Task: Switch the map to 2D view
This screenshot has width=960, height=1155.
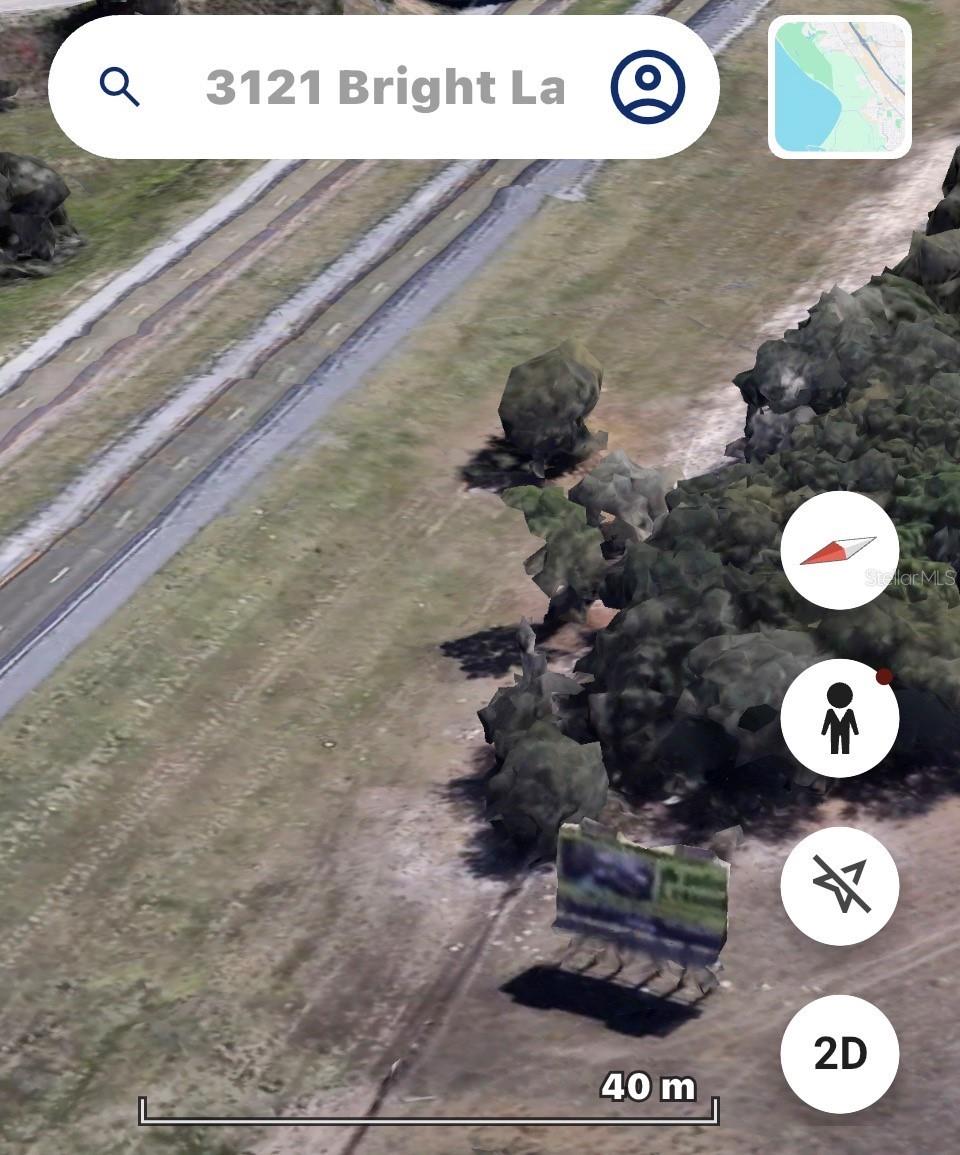Action: point(840,1054)
